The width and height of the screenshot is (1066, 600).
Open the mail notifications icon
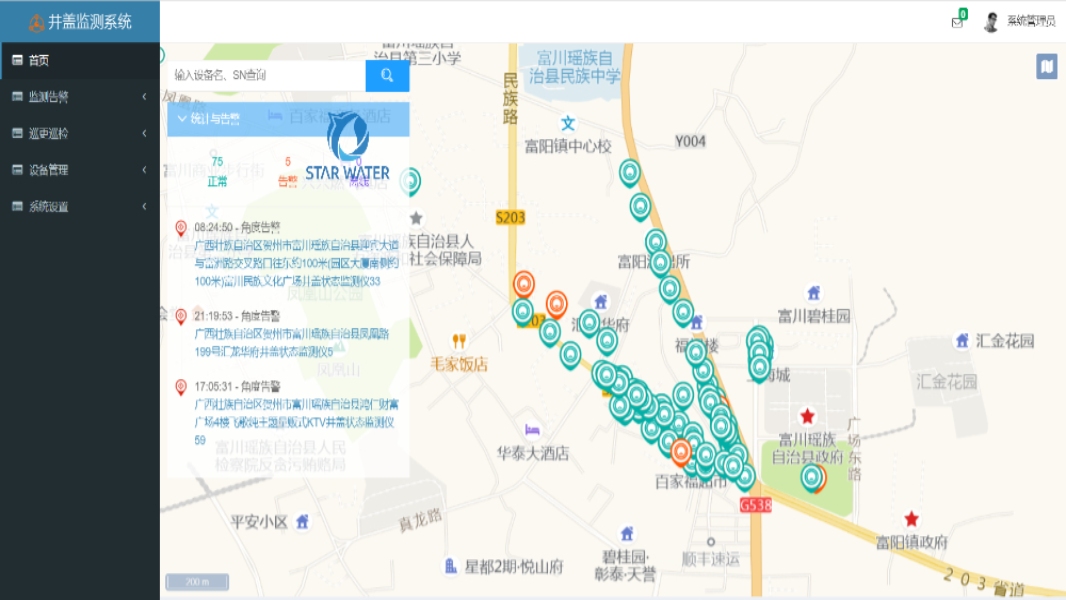pyautogui.click(x=957, y=22)
